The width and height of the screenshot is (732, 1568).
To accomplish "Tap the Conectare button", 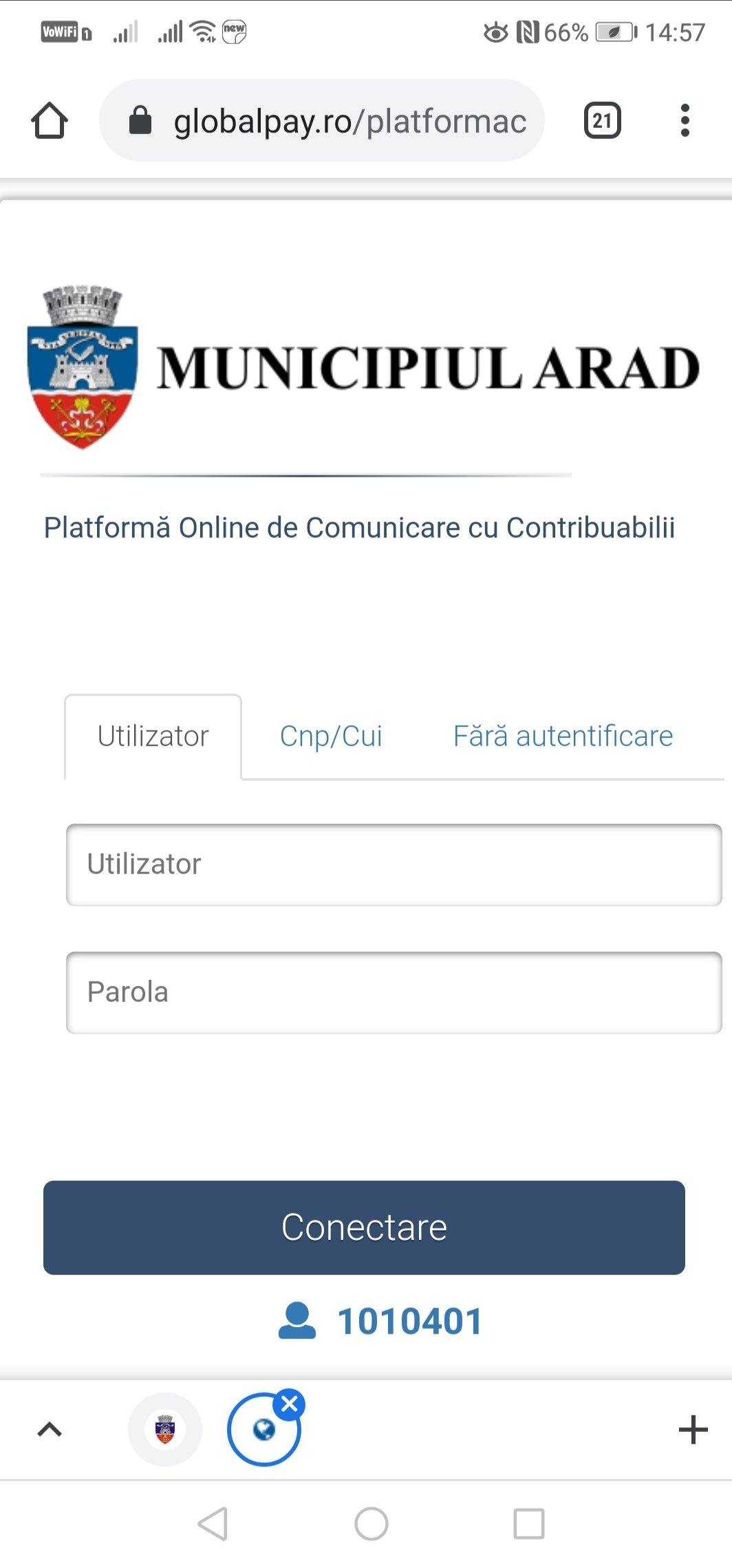I will (x=364, y=1228).
